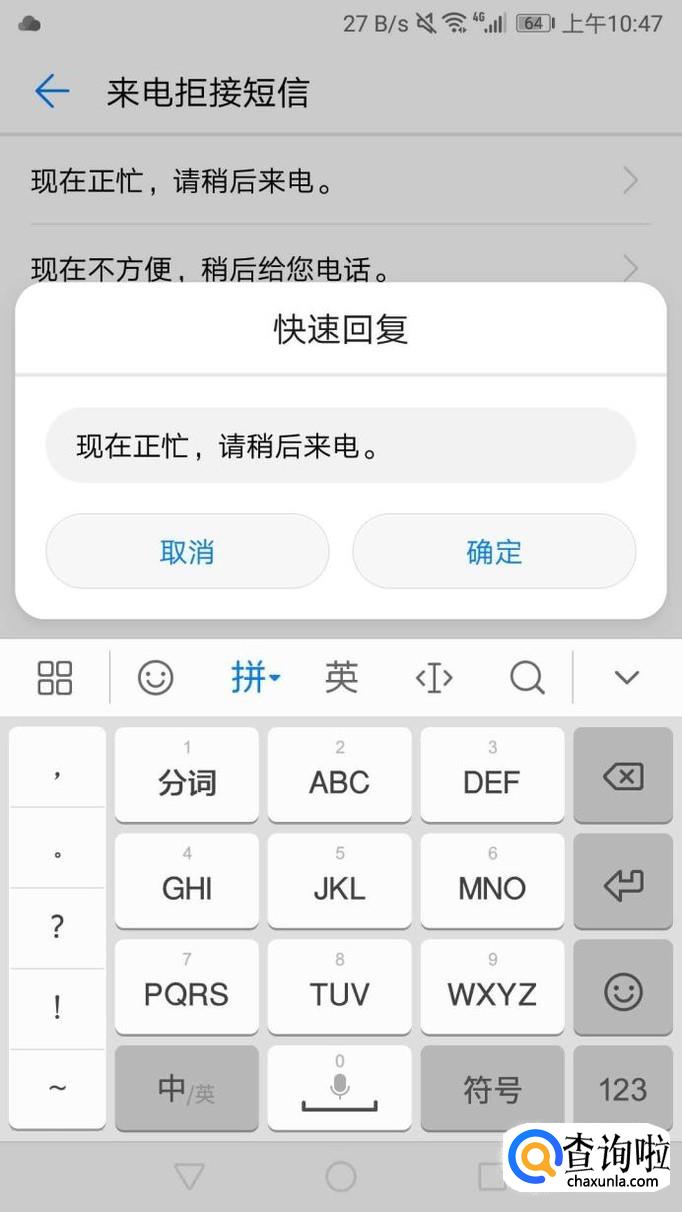This screenshot has height=1212, width=682.
Task: Open the cursor movement tool
Action: 434,678
